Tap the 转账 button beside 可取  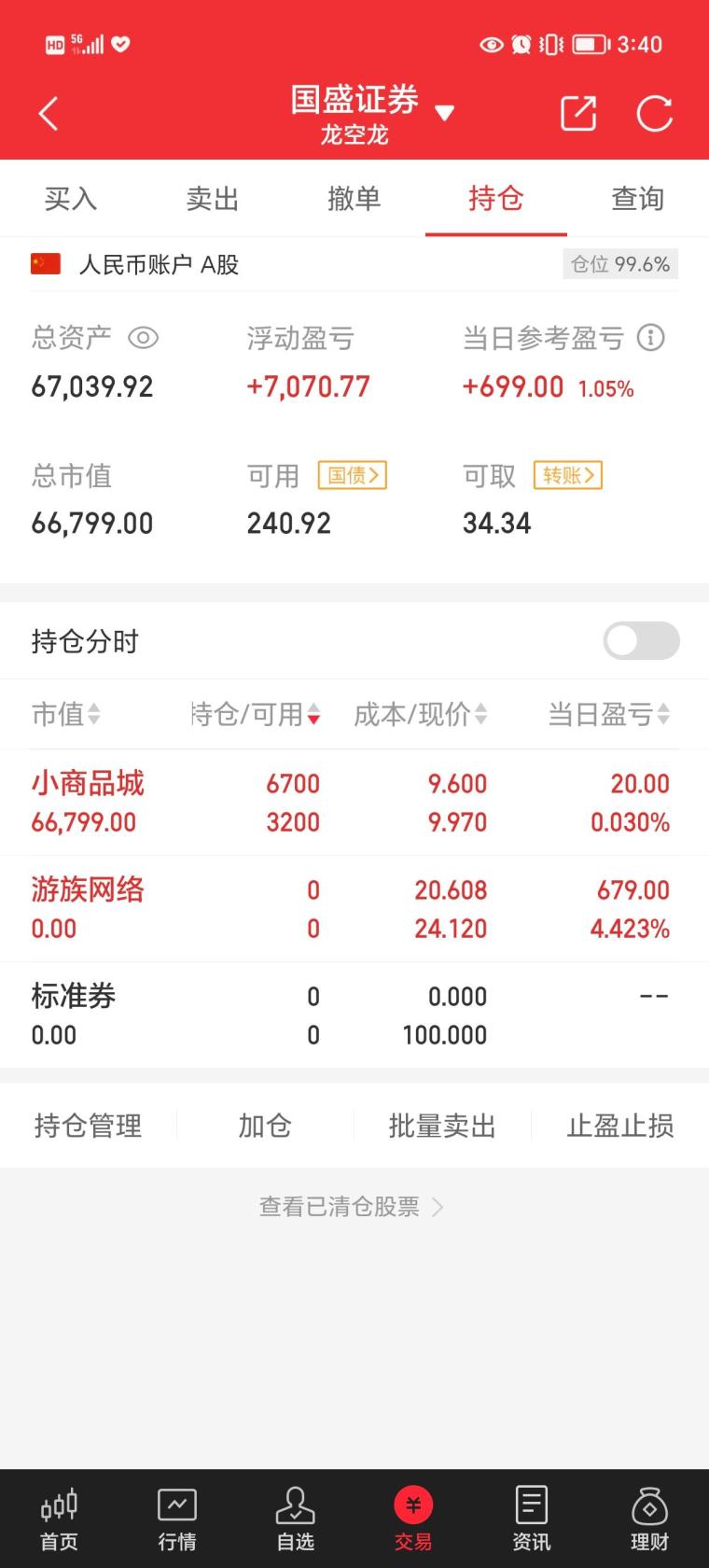[x=568, y=475]
